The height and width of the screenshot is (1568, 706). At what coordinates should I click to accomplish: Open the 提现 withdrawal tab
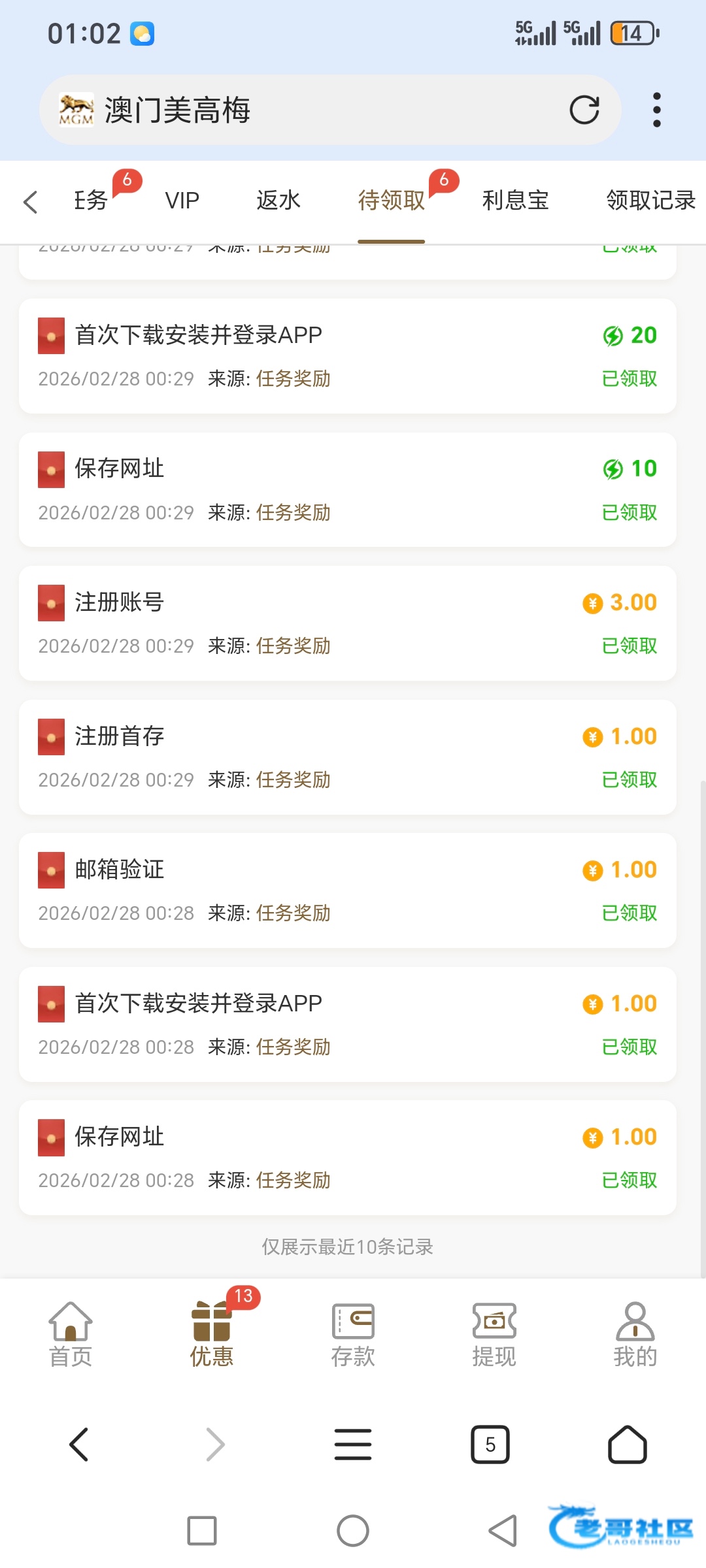494,1334
